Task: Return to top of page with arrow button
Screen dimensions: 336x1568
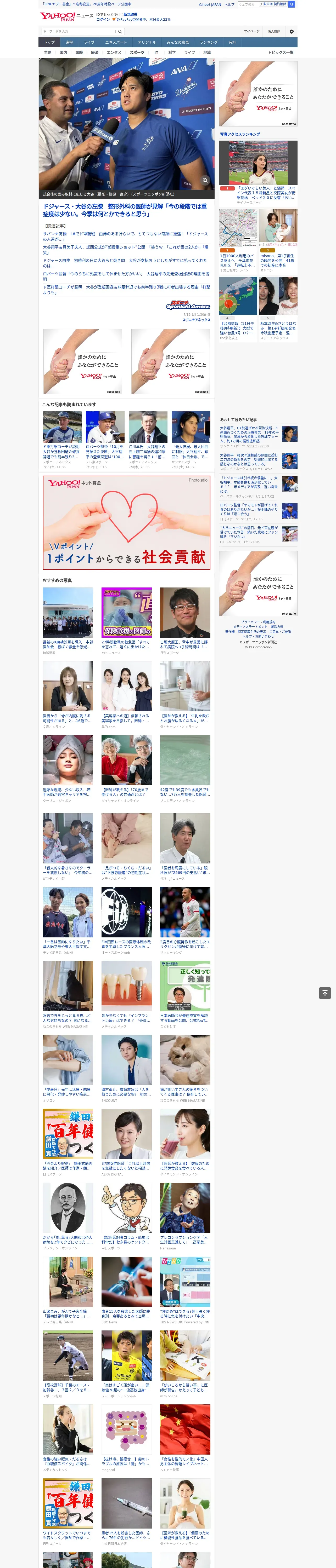Action: coord(325,993)
